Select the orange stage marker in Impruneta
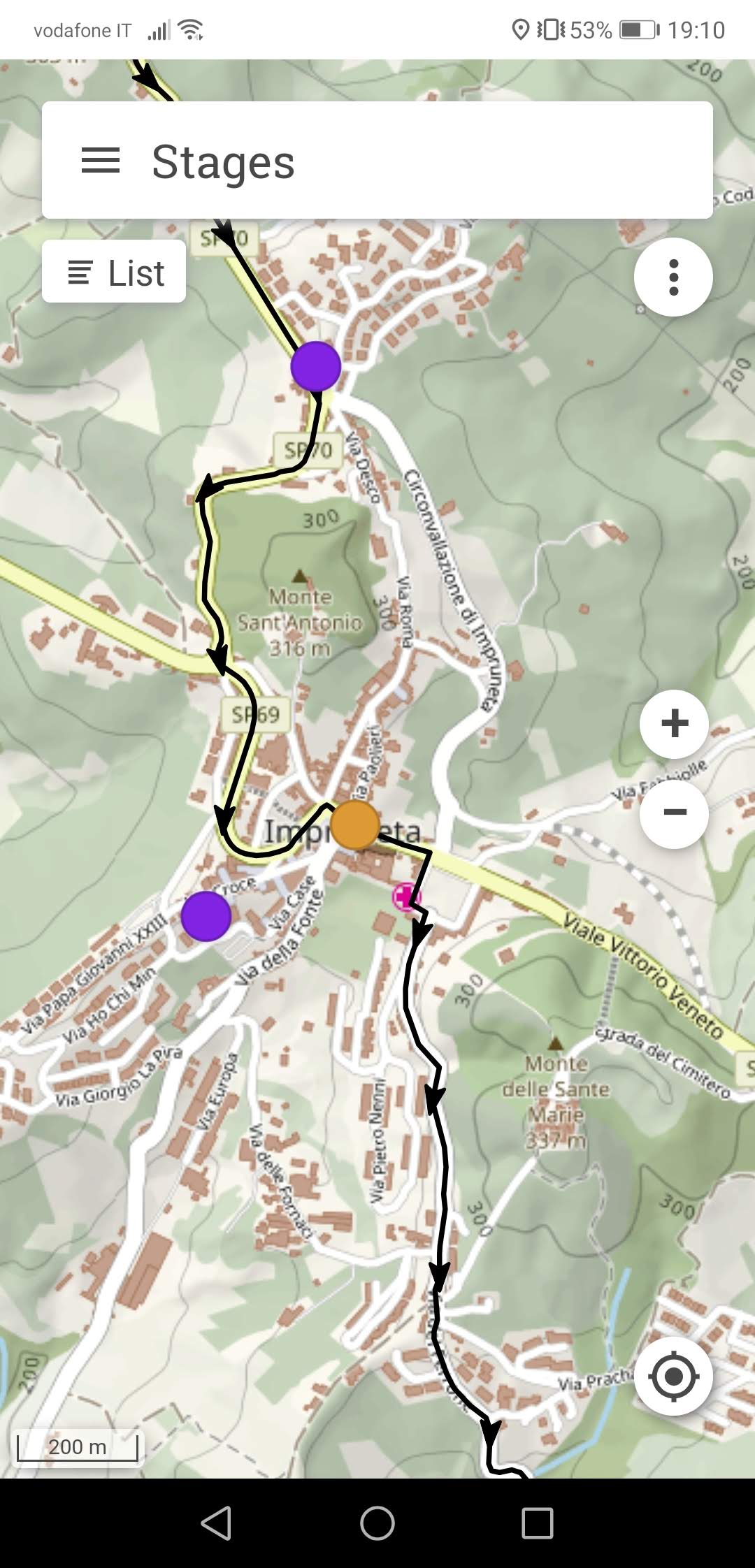Viewport: 755px width, 1568px height. (354, 825)
